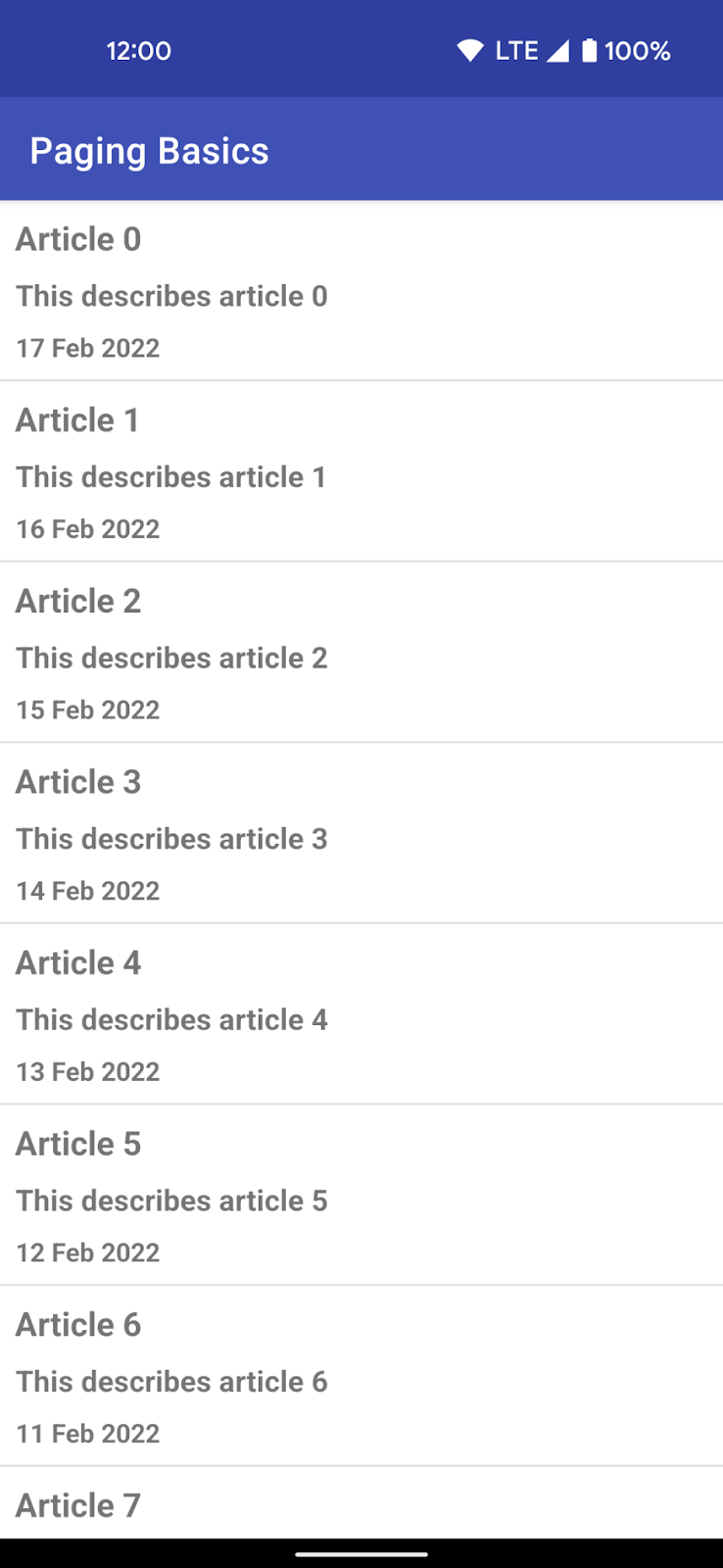Tap the date under Article 6
The image size is (723, 1568).
pos(87,1433)
